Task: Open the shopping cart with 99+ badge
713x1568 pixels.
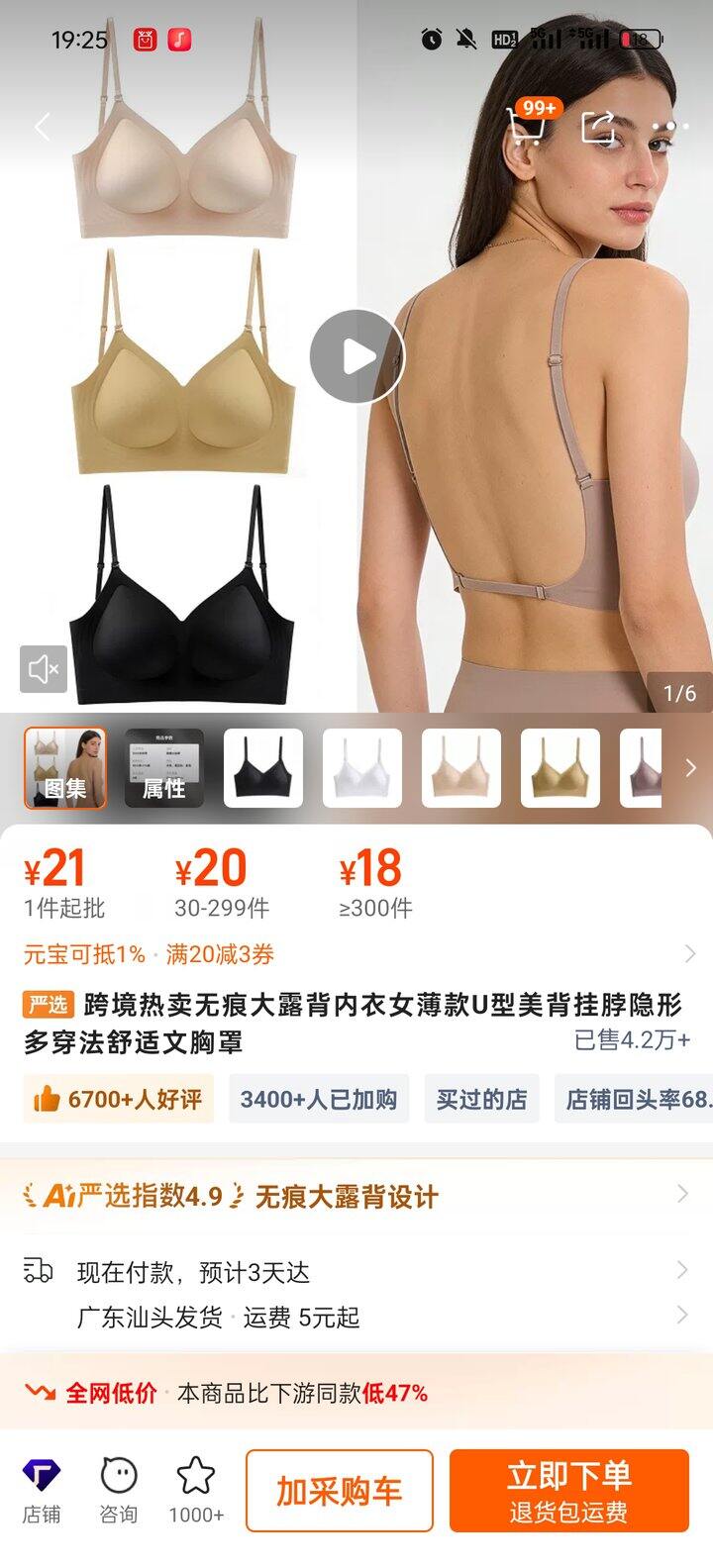Action: point(527,127)
